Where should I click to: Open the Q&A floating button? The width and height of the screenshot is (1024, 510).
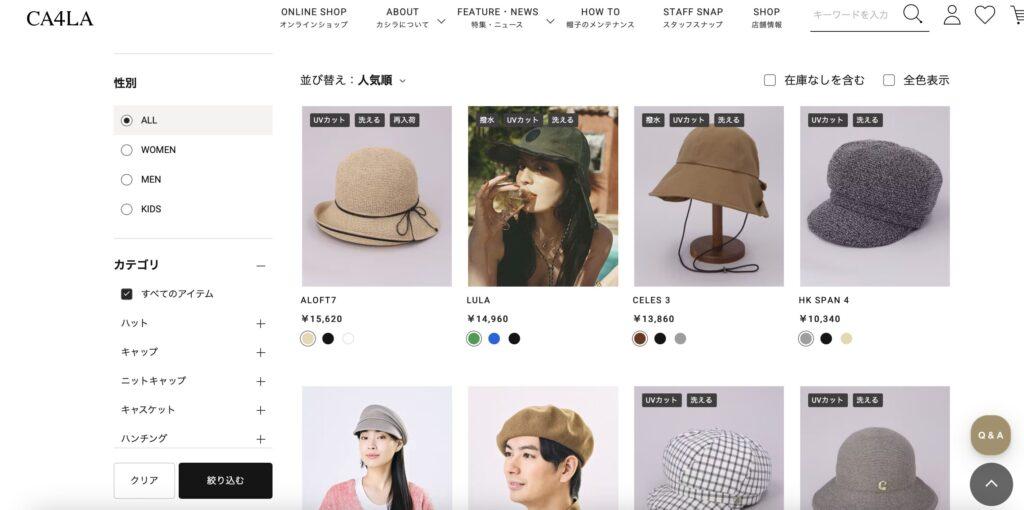click(990, 435)
